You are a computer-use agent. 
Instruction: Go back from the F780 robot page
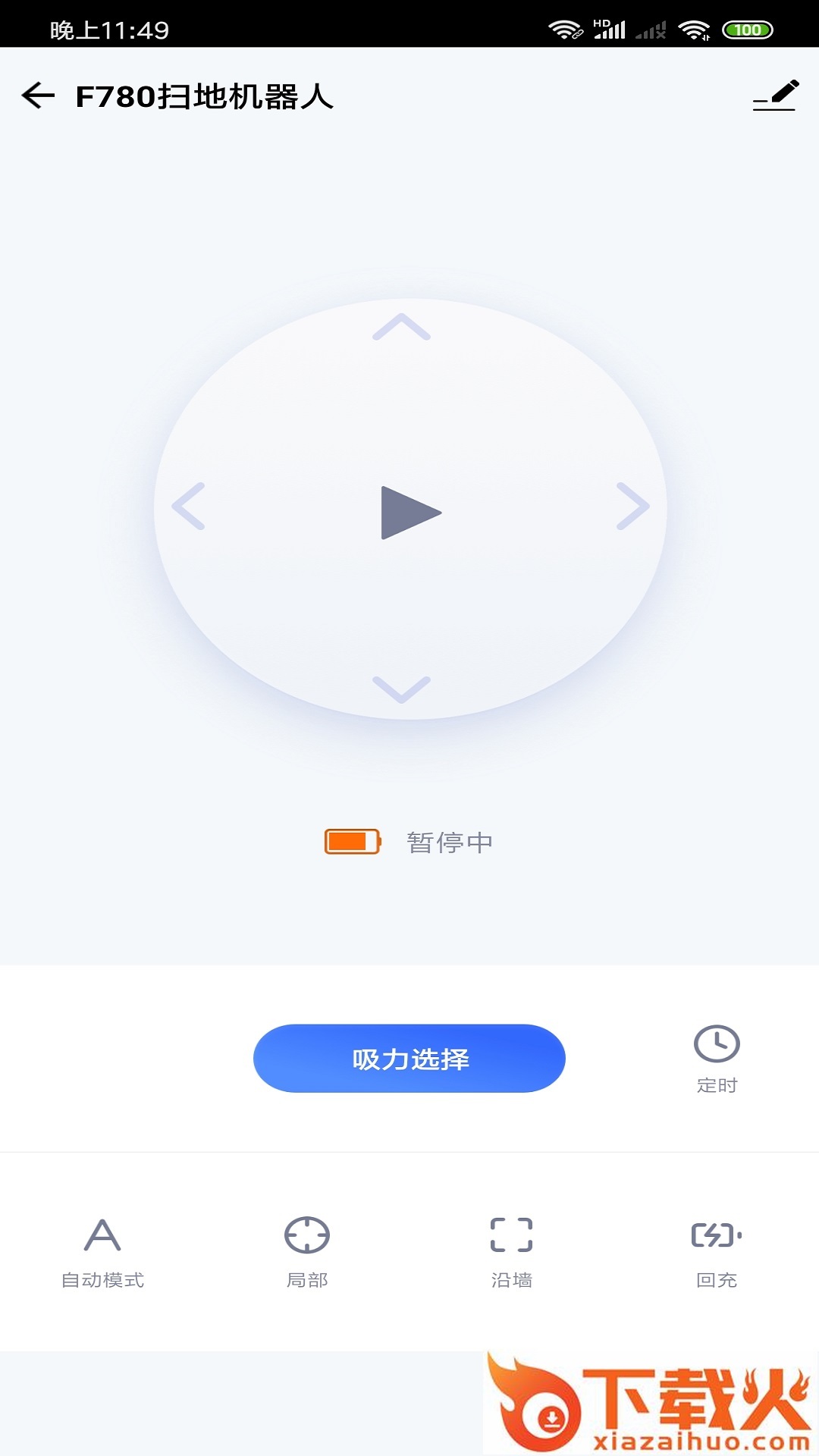click(x=39, y=96)
